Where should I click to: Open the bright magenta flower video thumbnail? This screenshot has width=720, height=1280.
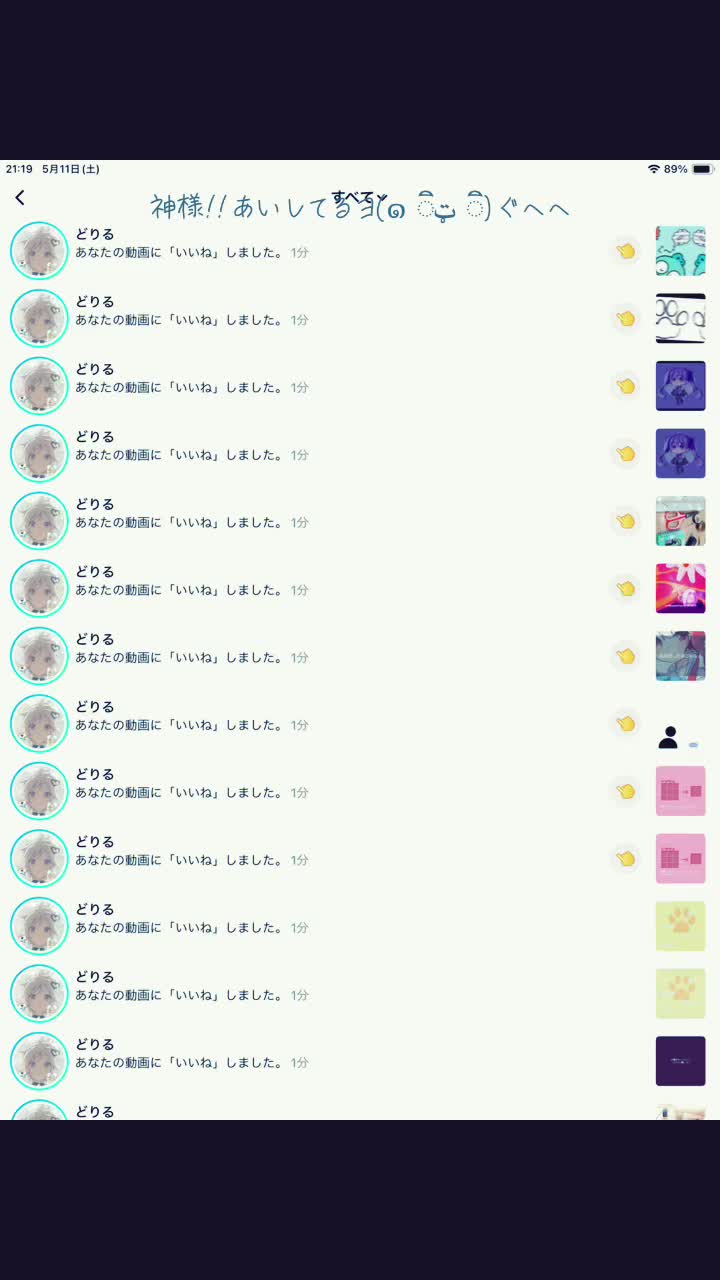(680, 588)
